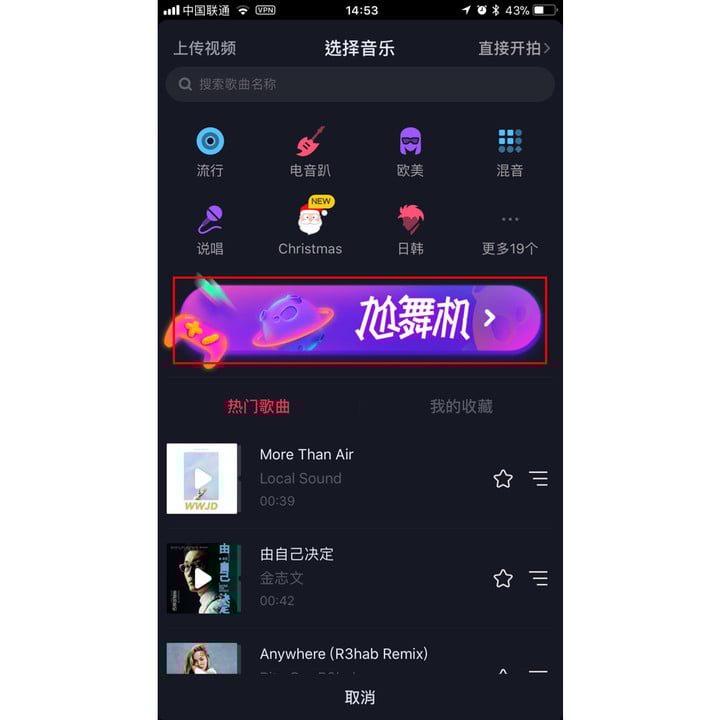Screen dimensions: 720x720
Task: Favorite More Than Air with the star
Action: [x=503, y=479]
